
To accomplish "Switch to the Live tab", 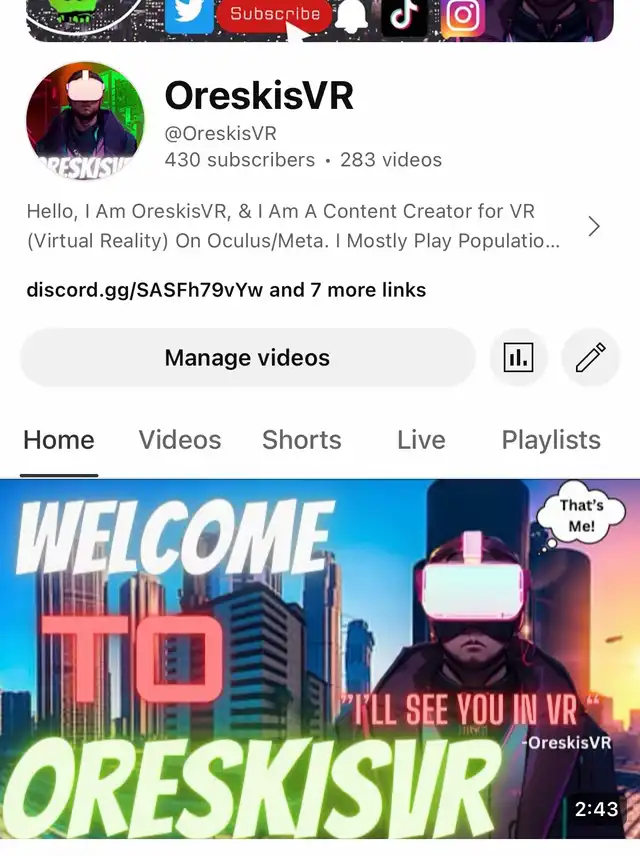I will [421, 440].
